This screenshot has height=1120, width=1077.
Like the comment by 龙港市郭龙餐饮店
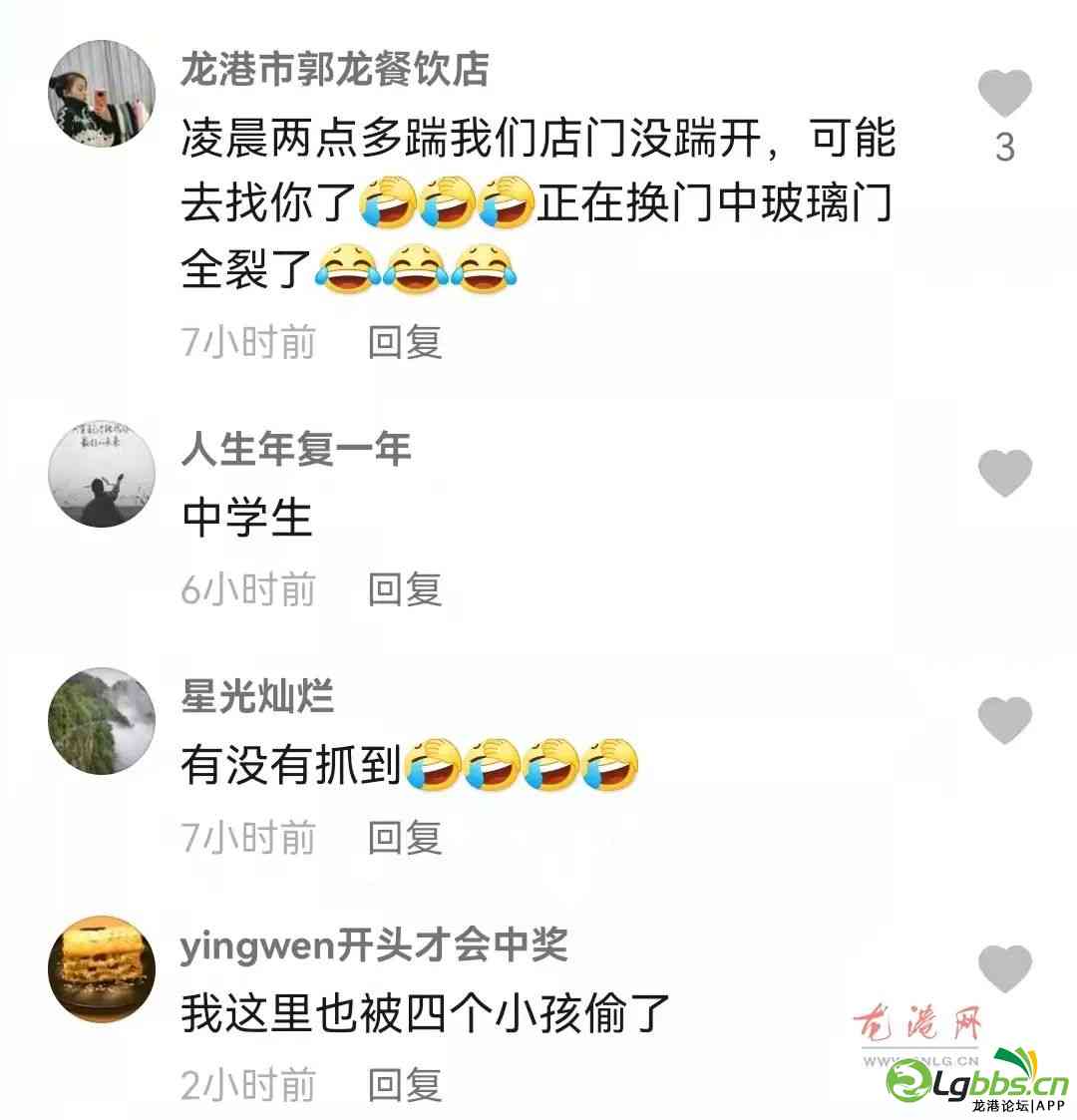click(1004, 96)
